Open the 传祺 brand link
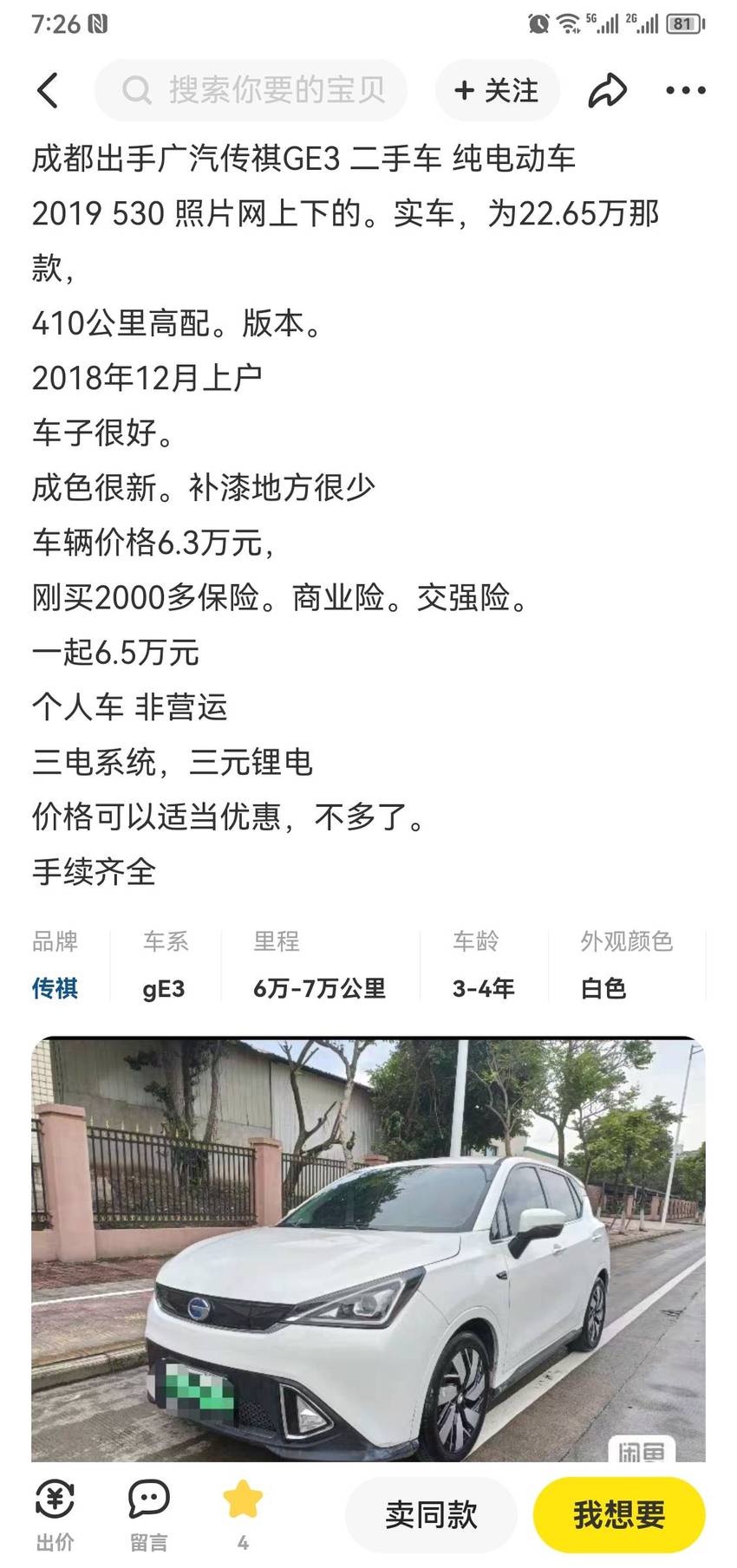 55,987
